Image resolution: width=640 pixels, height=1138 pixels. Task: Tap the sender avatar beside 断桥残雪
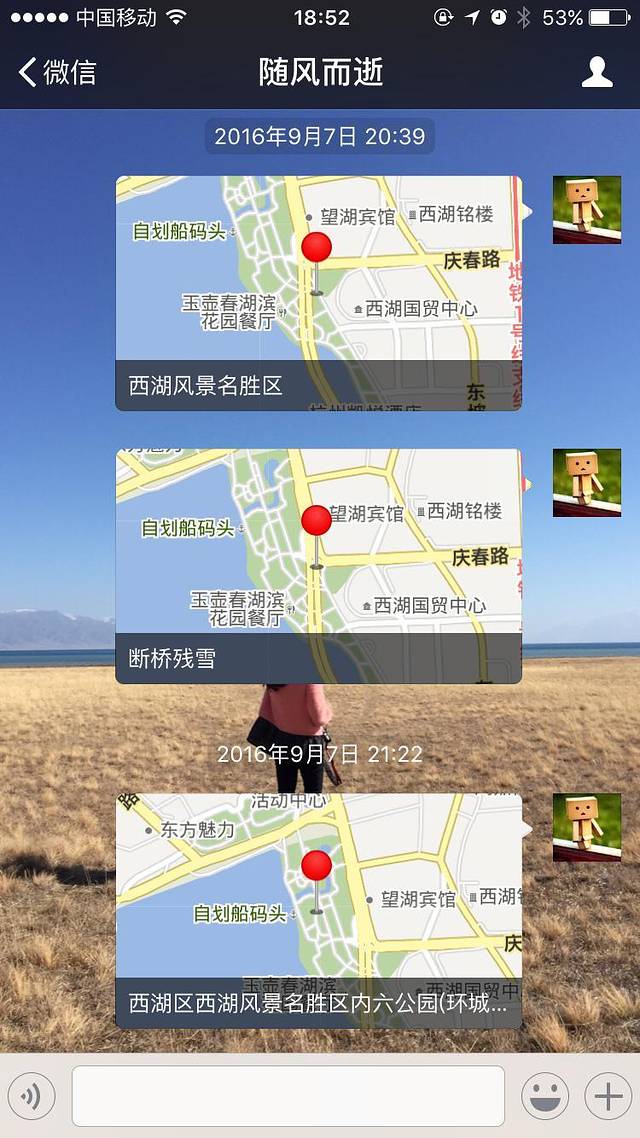(x=586, y=483)
